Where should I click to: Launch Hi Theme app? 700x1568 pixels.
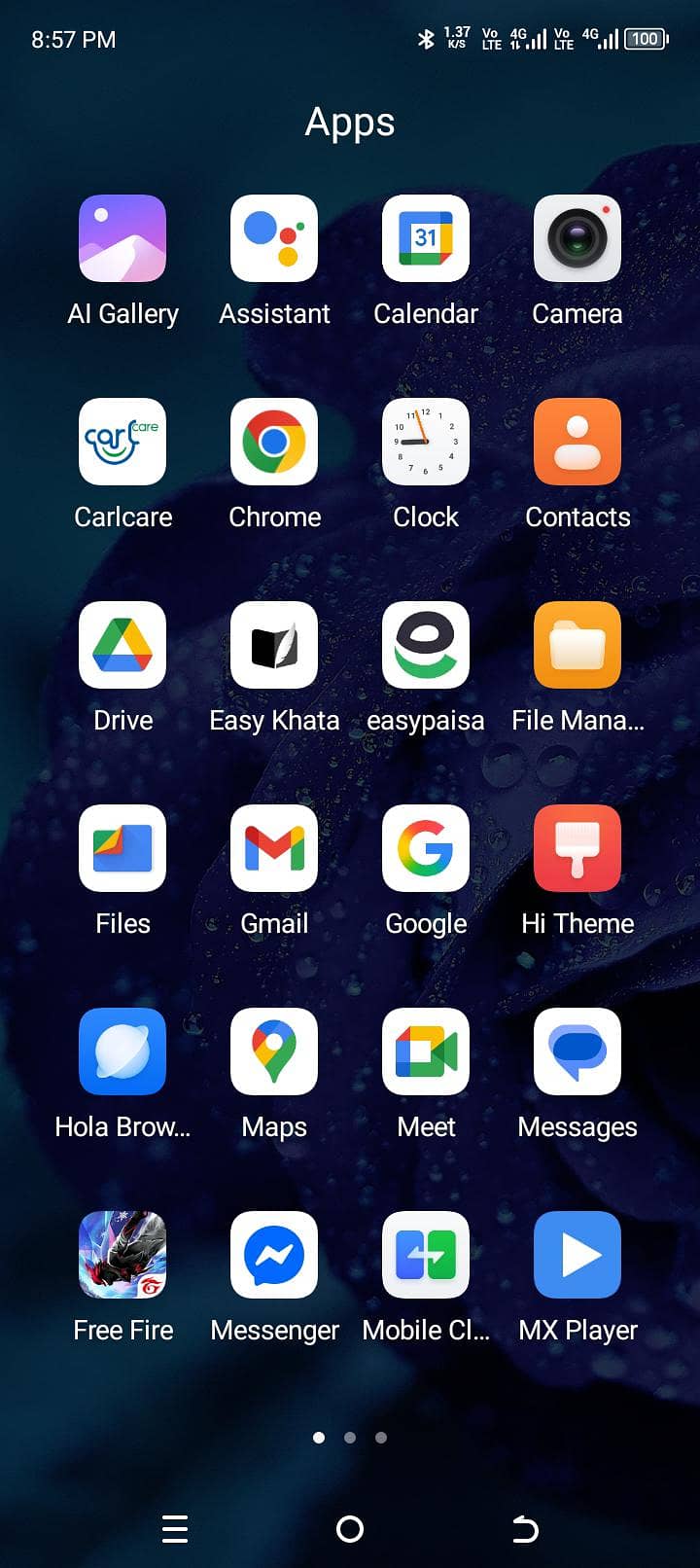click(x=577, y=848)
